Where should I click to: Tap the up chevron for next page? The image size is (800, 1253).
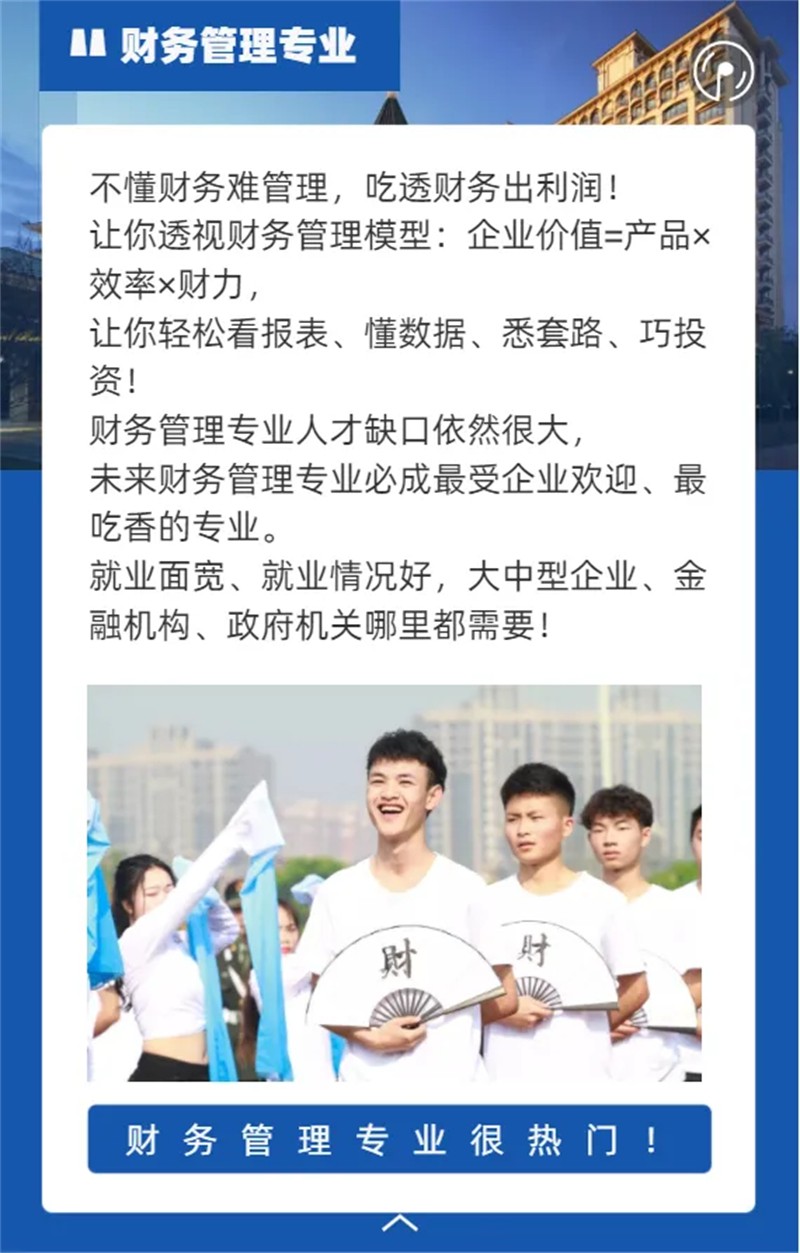click(x=400, y=1223)
